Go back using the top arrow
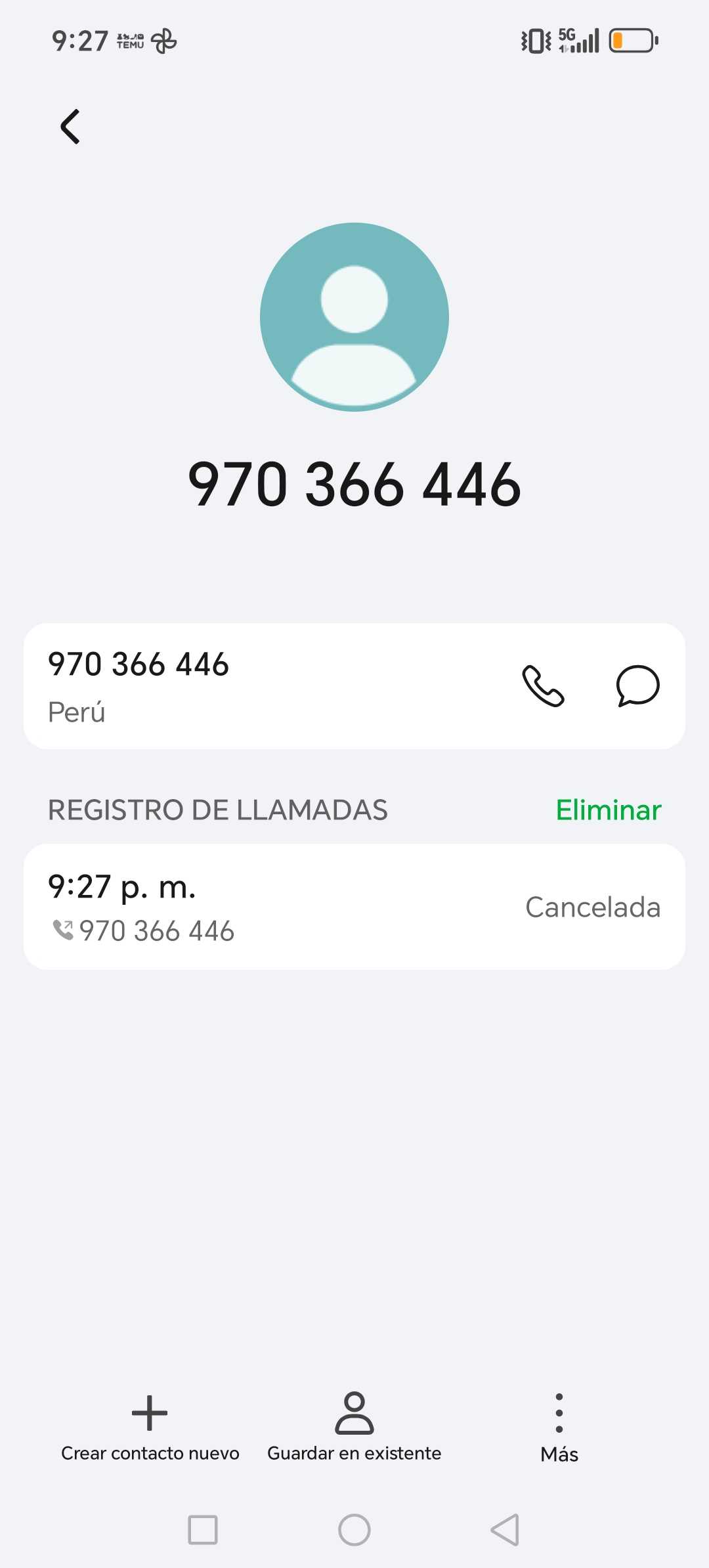This screenshot has height=1568, width=709. coord(70,127)
